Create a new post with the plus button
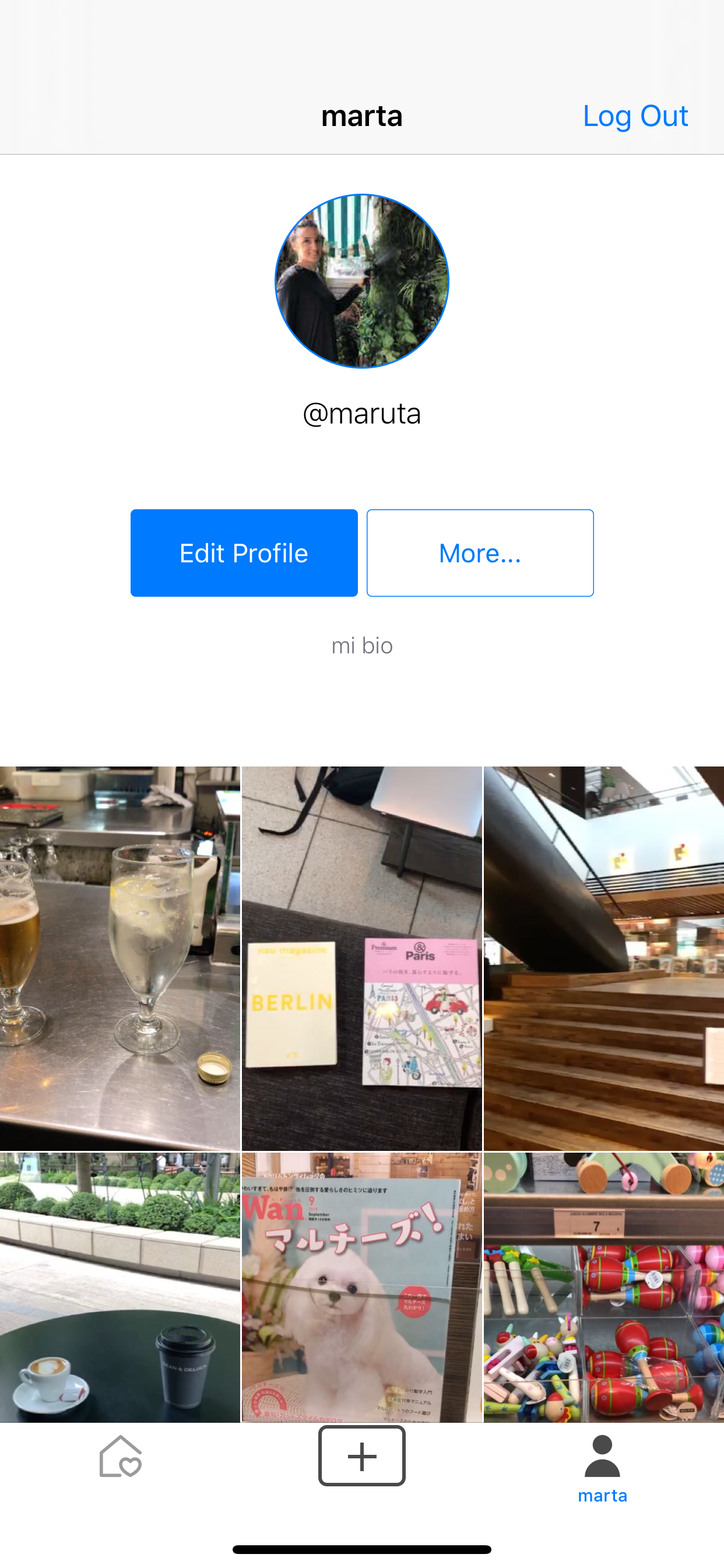Image resolution: width=724 pixels, height=1568 pixels. [x=362, y=1456]
